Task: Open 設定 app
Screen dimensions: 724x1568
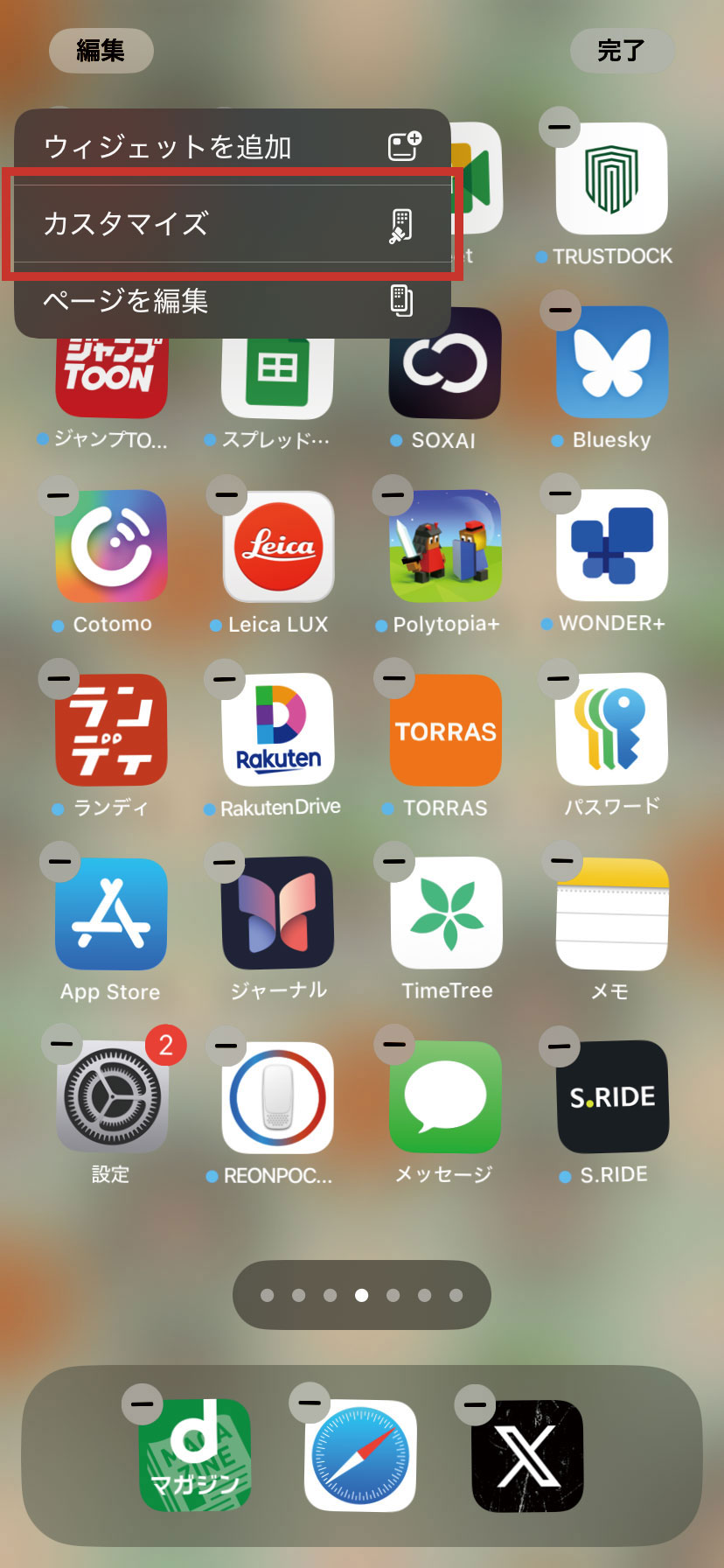Action: click(x=110, y=1097)
